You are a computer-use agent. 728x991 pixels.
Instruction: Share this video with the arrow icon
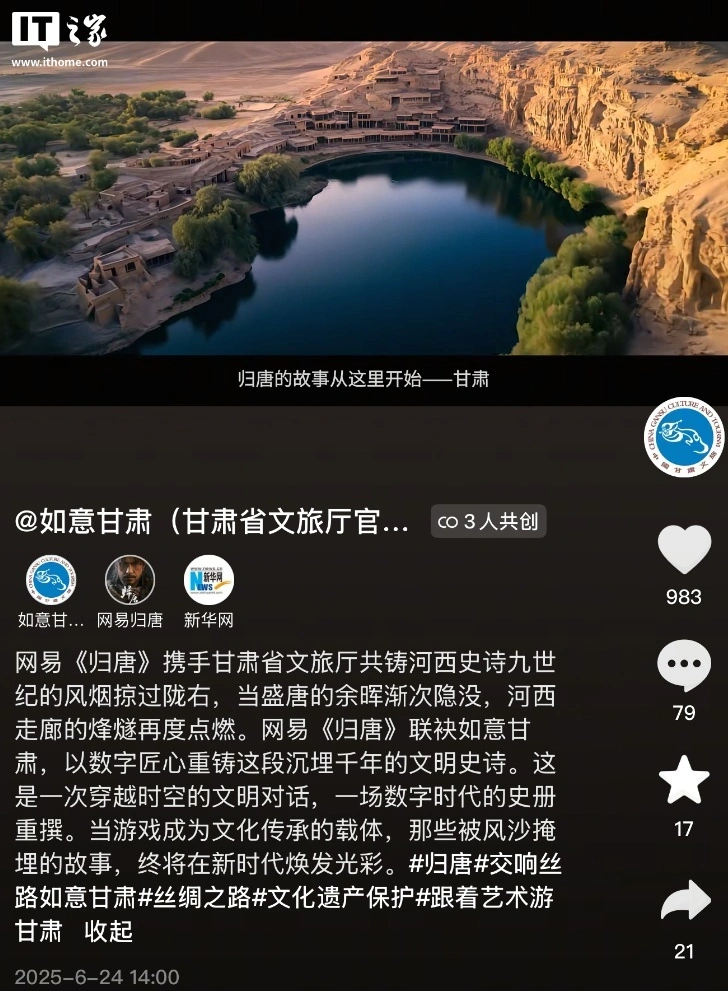click(x=684, y=901)
